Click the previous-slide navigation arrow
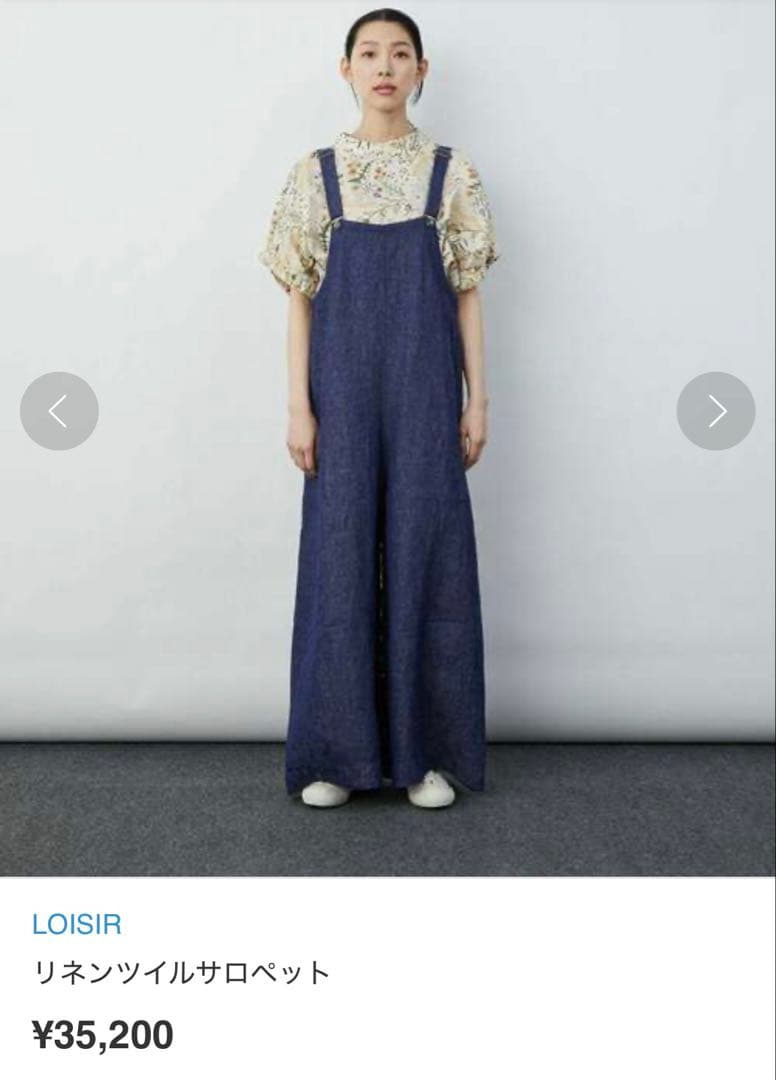The width and height of the screenshot is (776, 1080). (x=60, y=408)
